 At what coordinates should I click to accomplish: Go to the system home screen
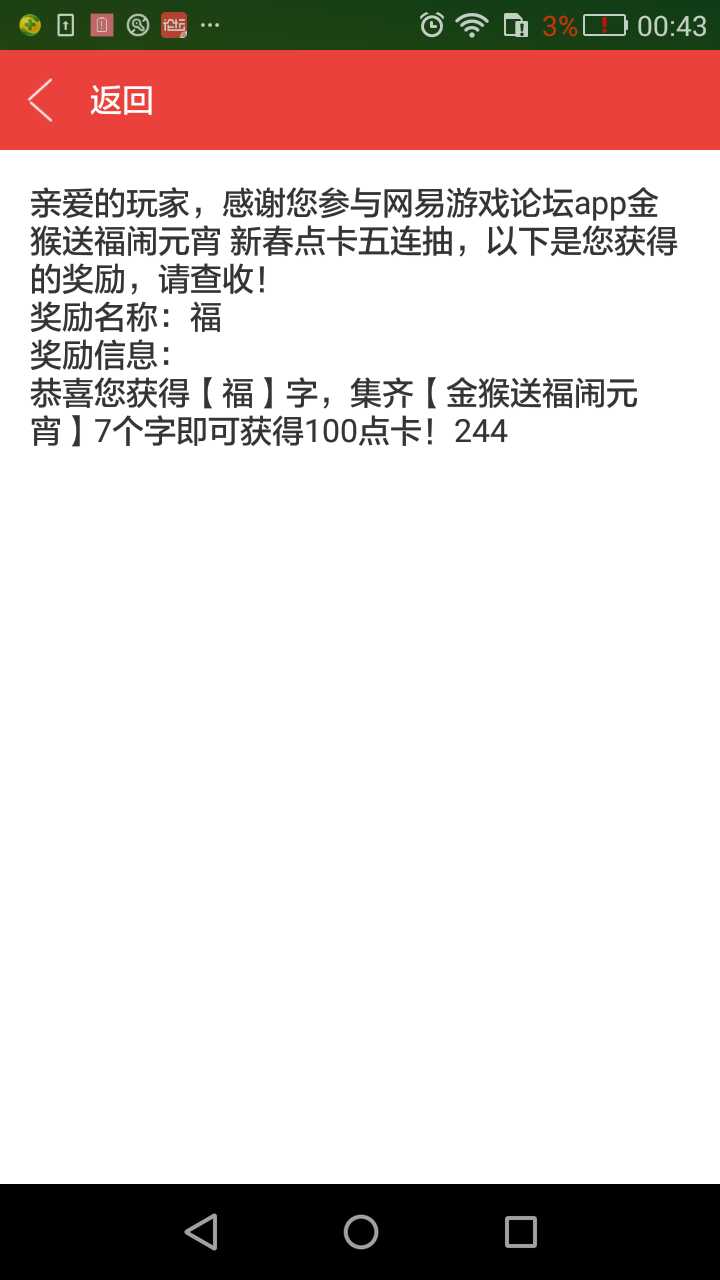[x=360, y=1231]
